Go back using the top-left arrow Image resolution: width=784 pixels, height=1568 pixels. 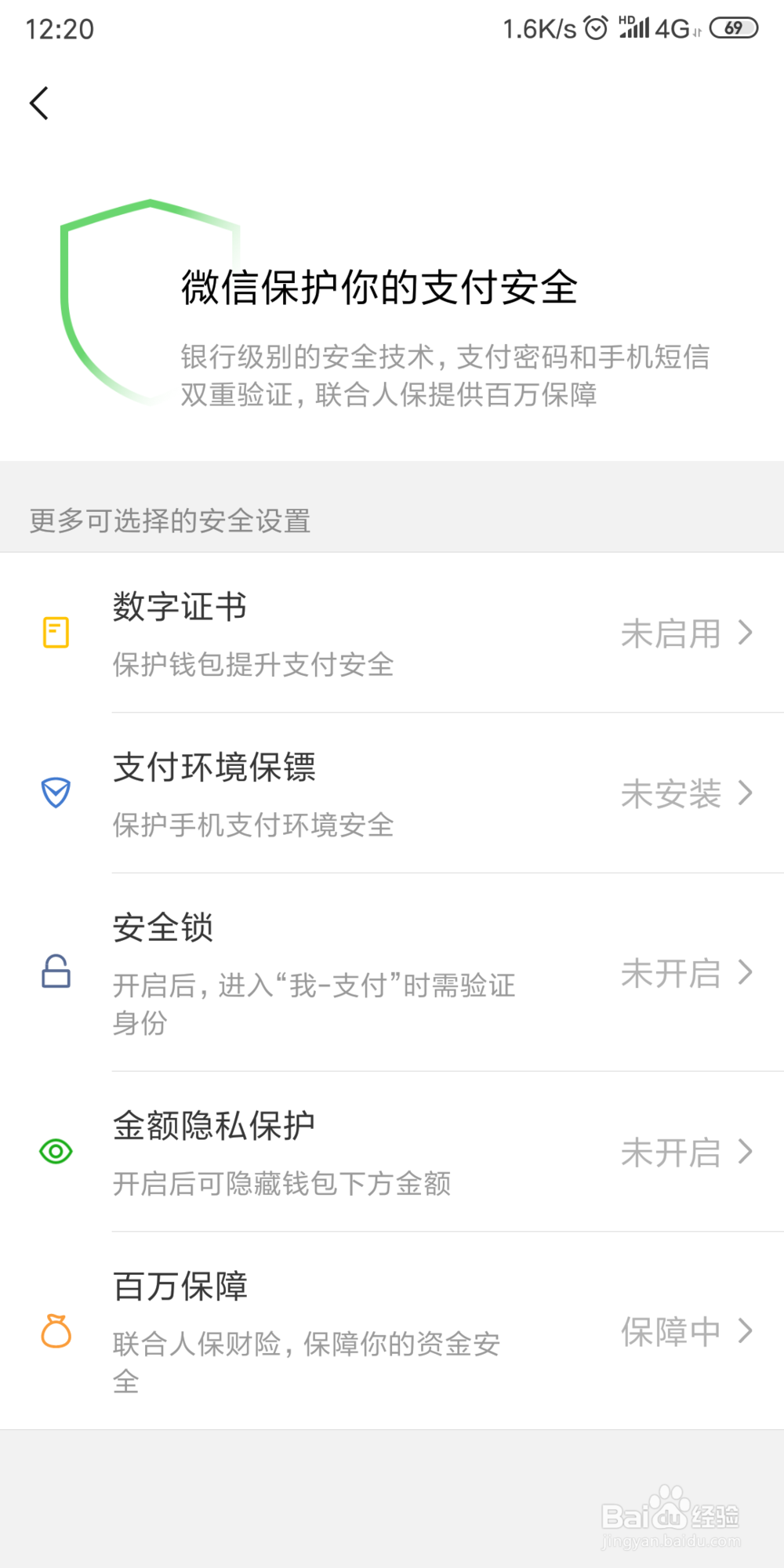[x=39, y=103]
